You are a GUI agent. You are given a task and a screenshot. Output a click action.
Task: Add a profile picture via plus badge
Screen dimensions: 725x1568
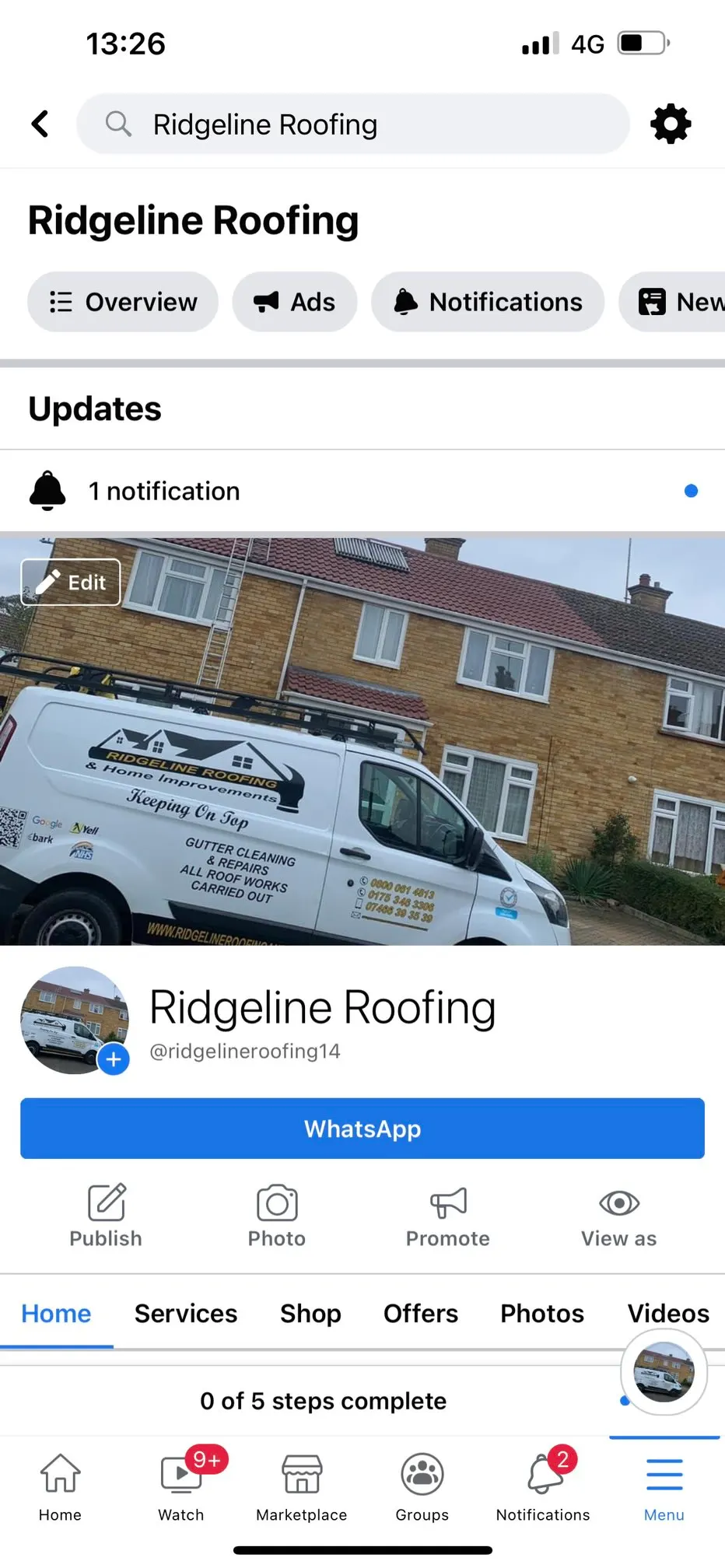114,1059
